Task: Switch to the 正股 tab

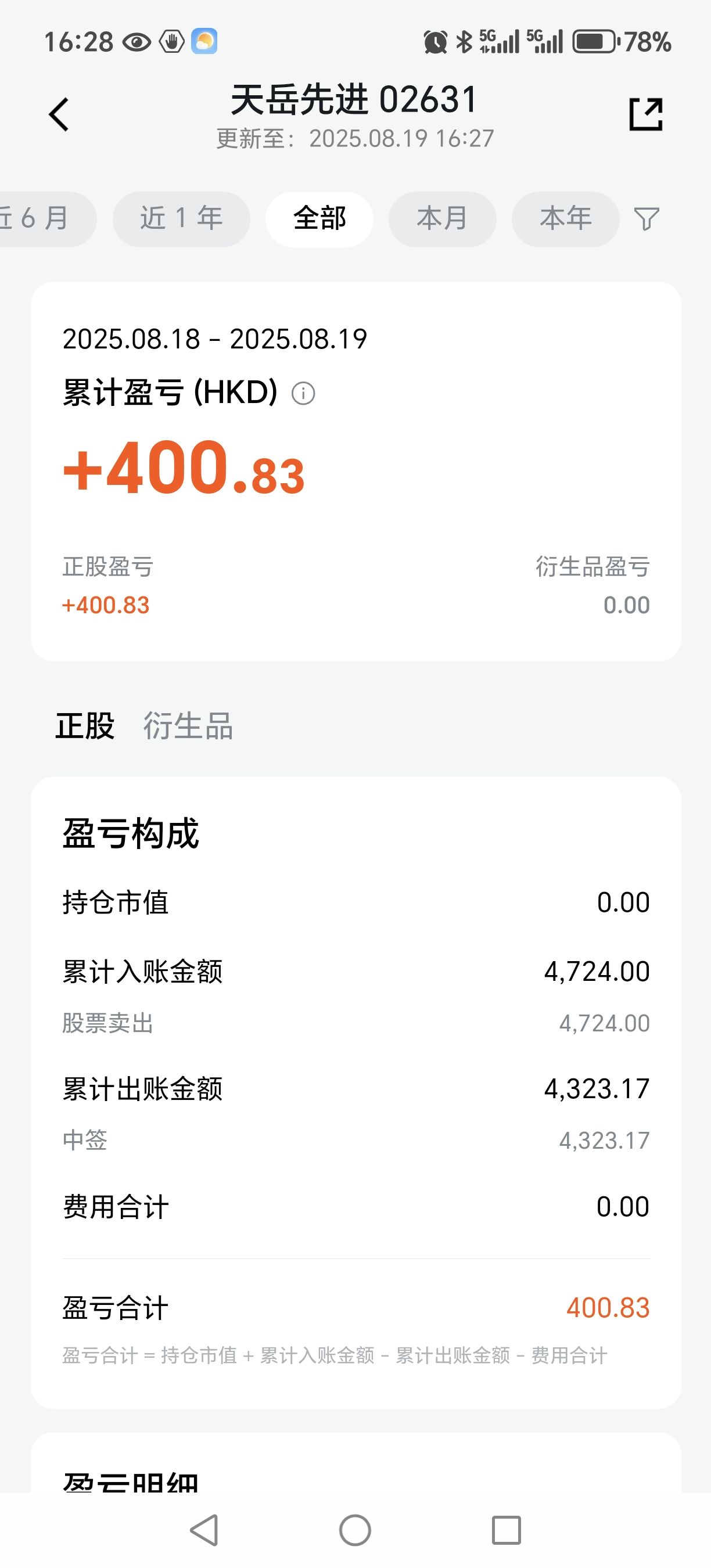Action: 85,726
